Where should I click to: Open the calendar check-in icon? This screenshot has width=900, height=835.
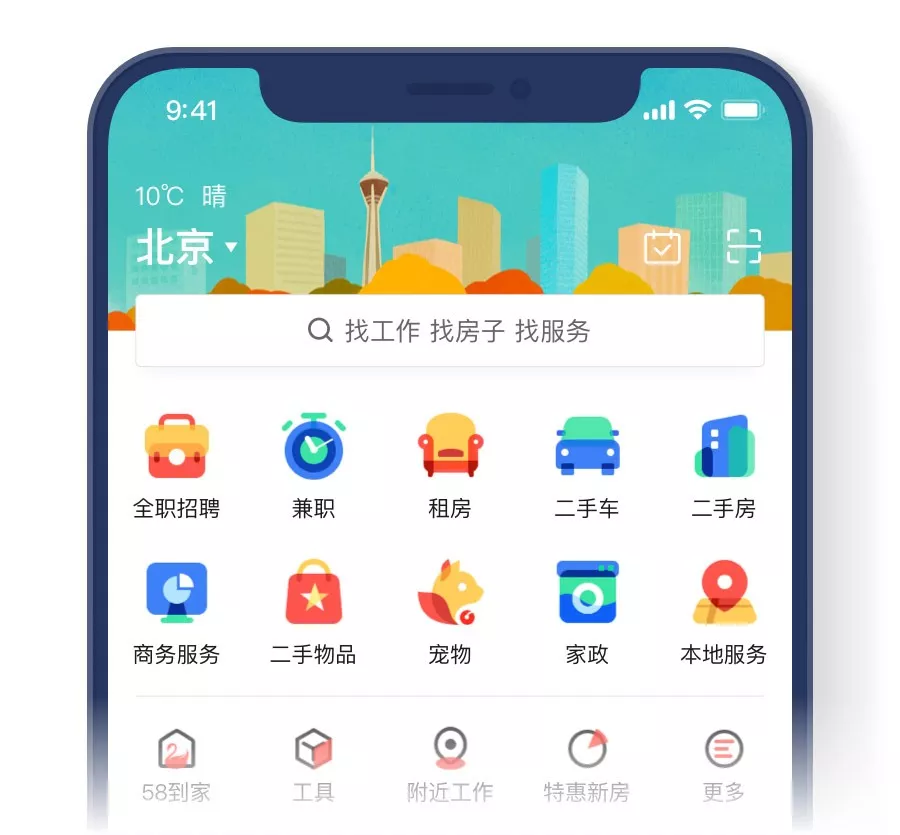(x=662, y=246)
